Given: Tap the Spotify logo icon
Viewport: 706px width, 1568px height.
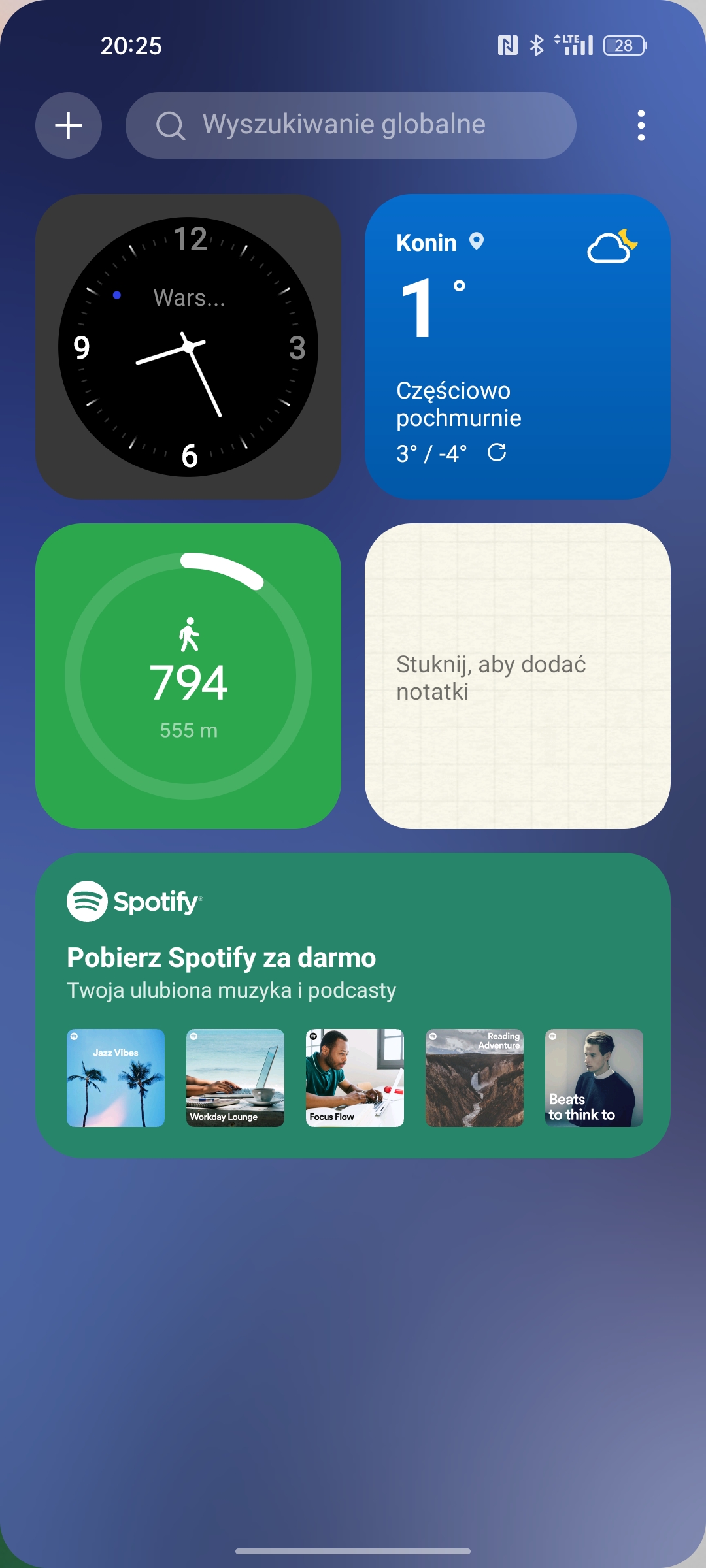Looking at the screenshot, I should point(88,901).
